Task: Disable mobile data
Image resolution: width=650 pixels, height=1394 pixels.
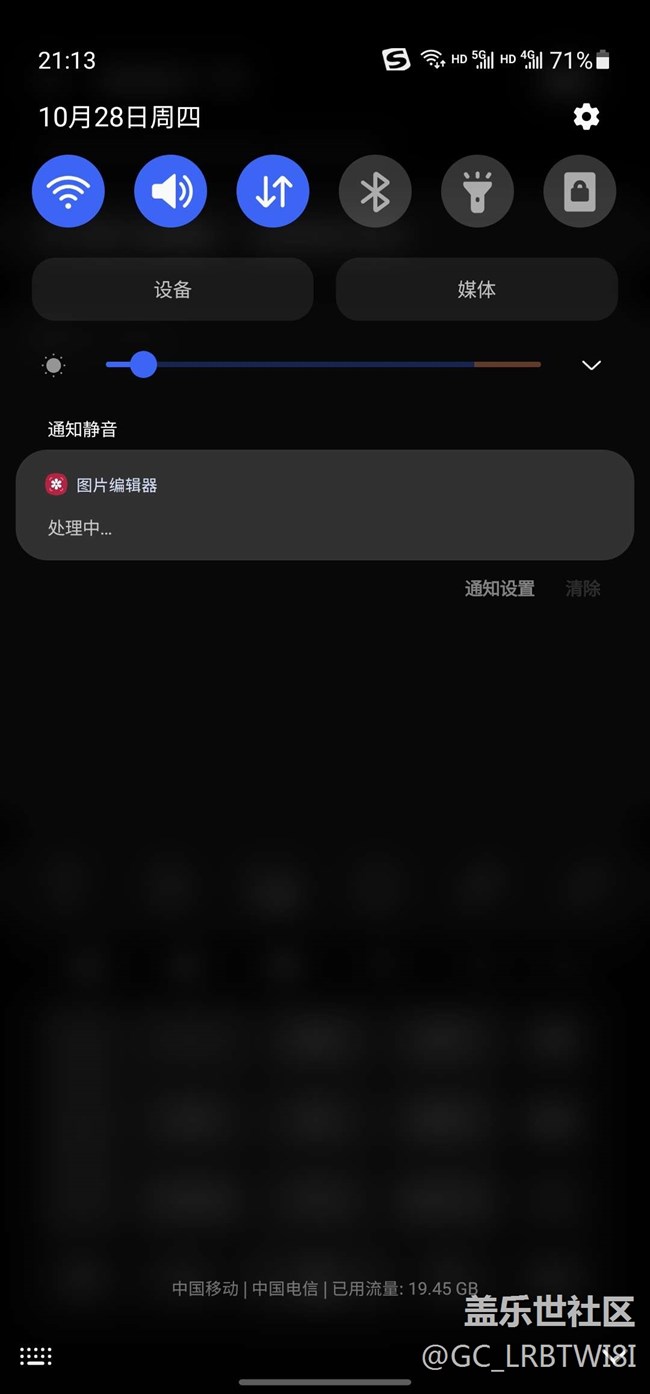Action: (x=273, y=191)
